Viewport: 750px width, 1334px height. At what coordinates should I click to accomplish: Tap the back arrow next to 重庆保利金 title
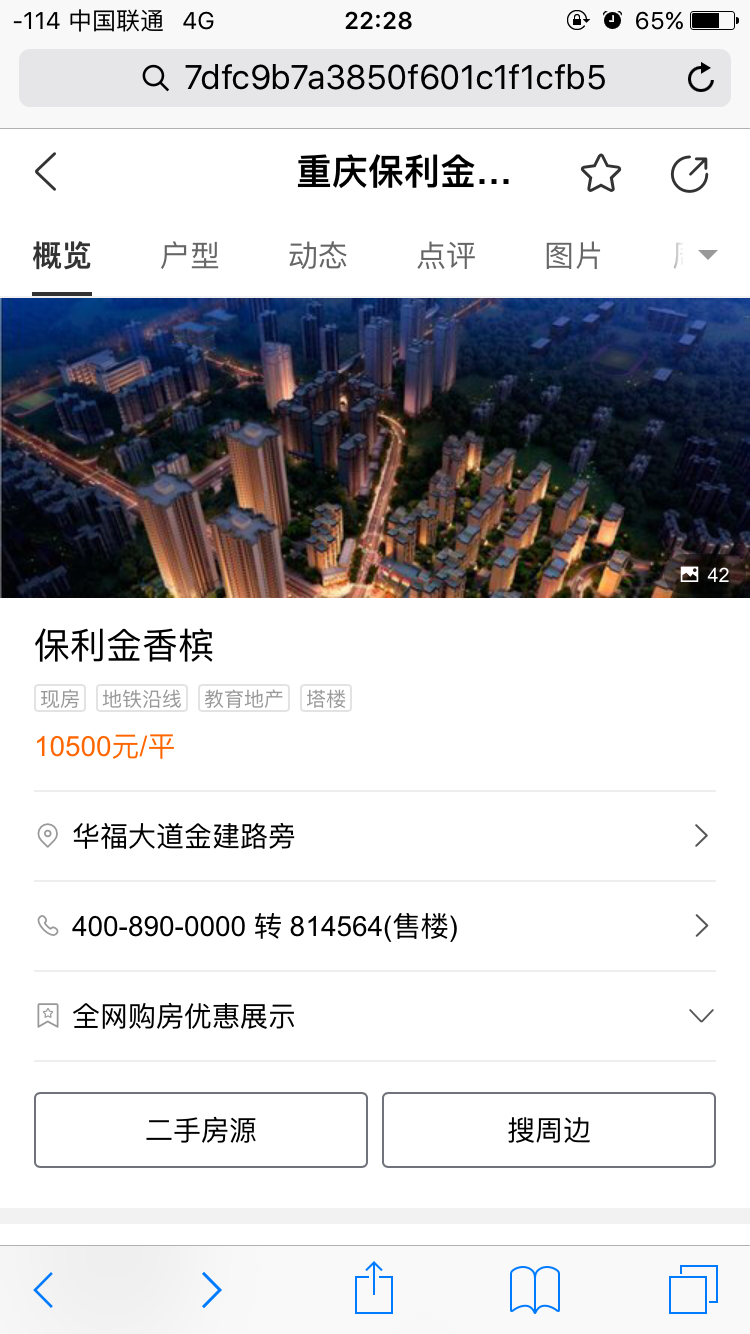(x=45, y=172)
